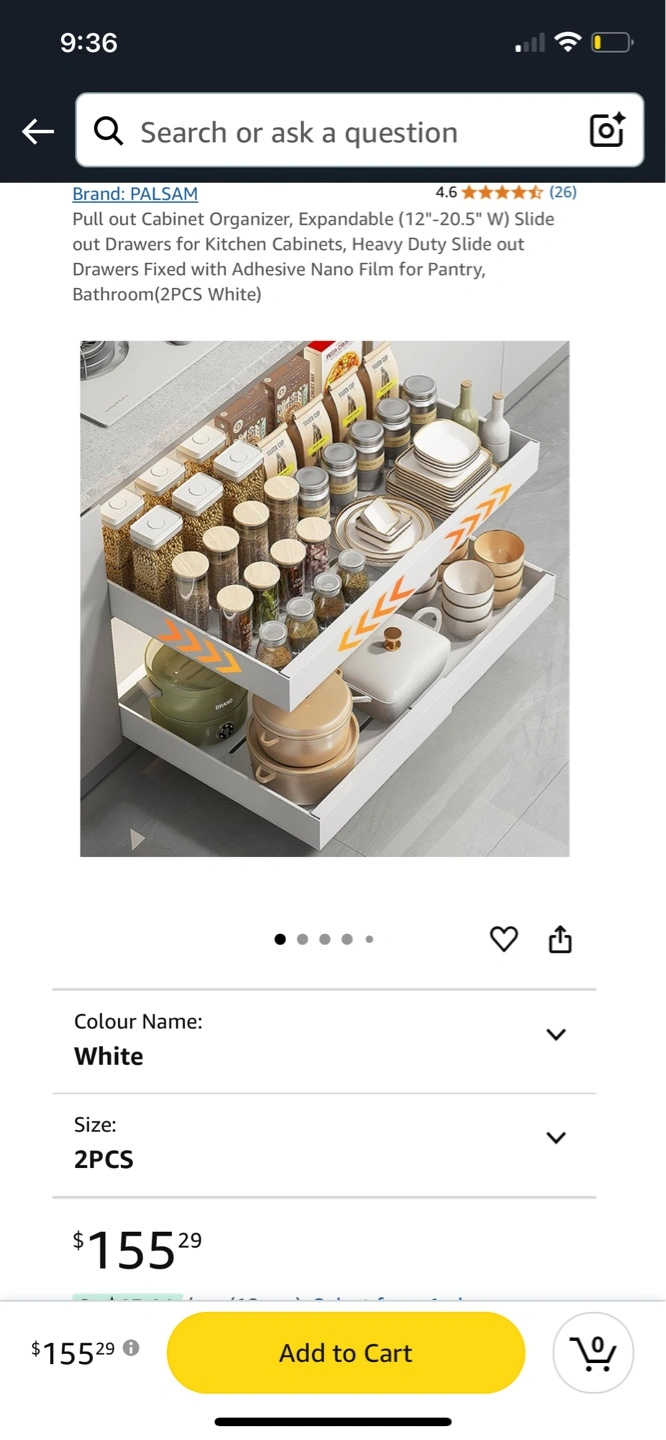Open the camera scan search icon
Viewport: 666px width, 1440px height.
pyautogui.click(x=607, y=130)
